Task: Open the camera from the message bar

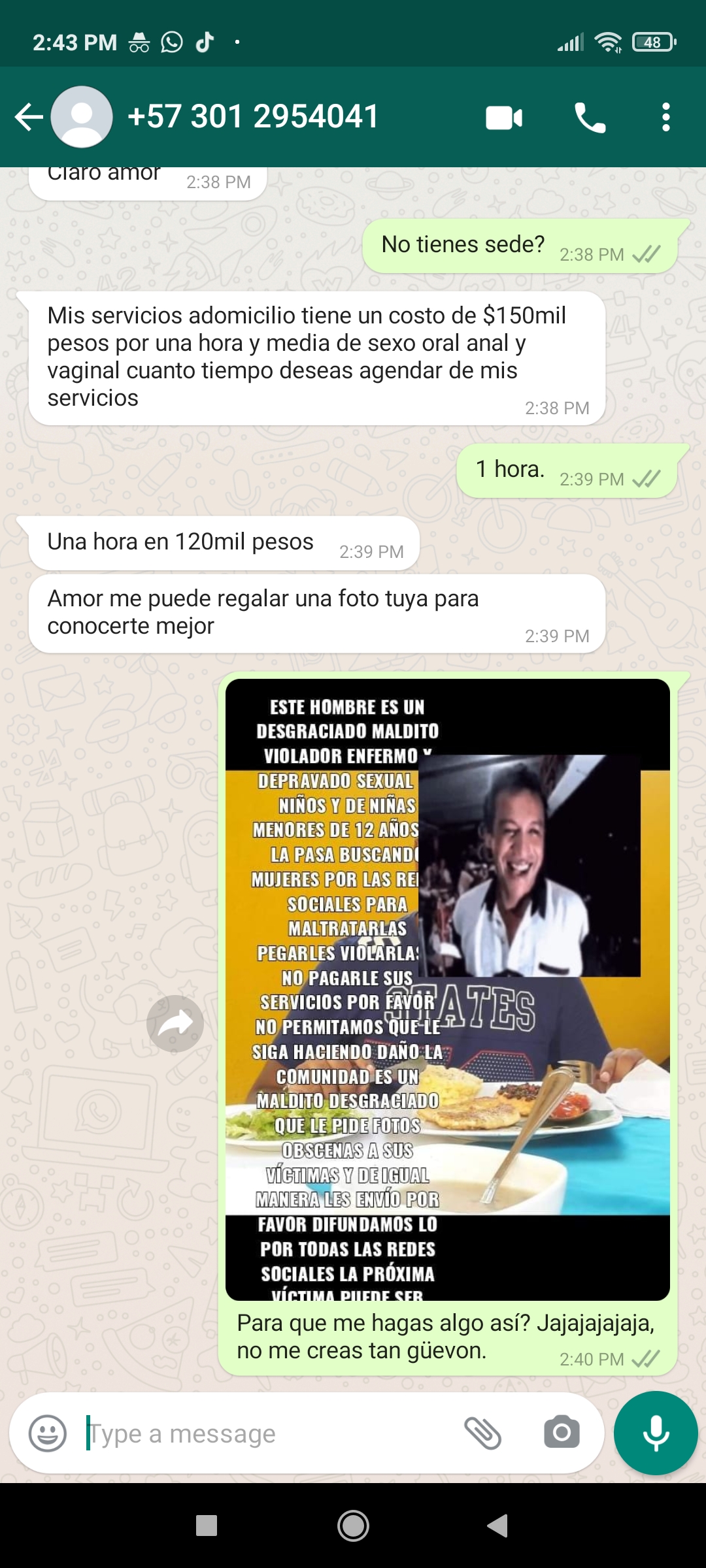Action: click(x=562, y=1433)
